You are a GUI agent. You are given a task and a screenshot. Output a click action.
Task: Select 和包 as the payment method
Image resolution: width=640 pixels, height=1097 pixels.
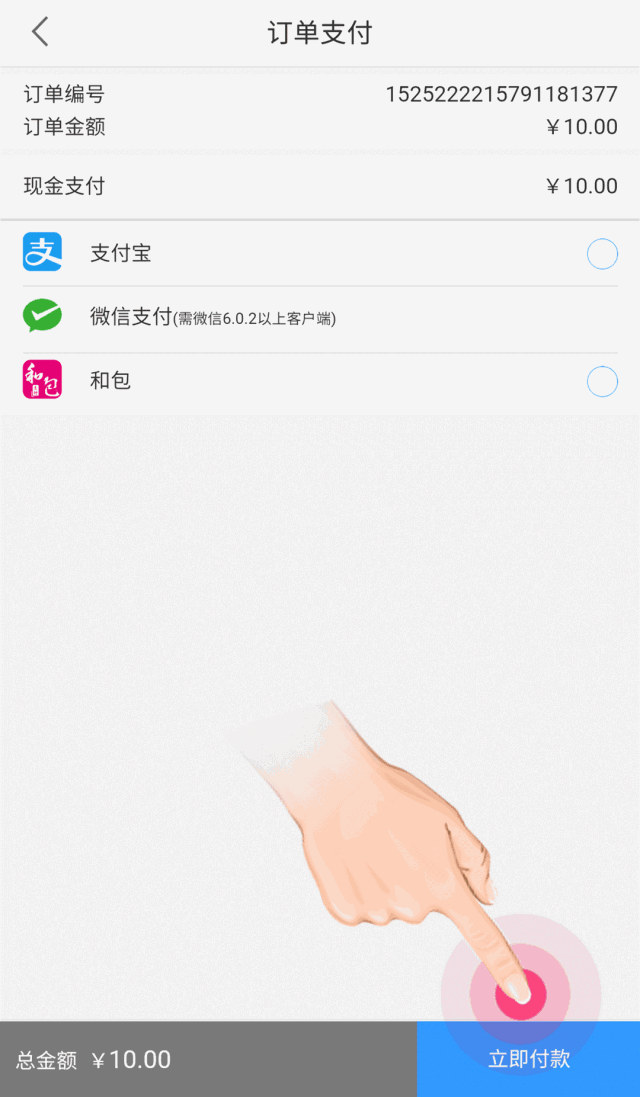pyautogui.click(x=601, y=381)
